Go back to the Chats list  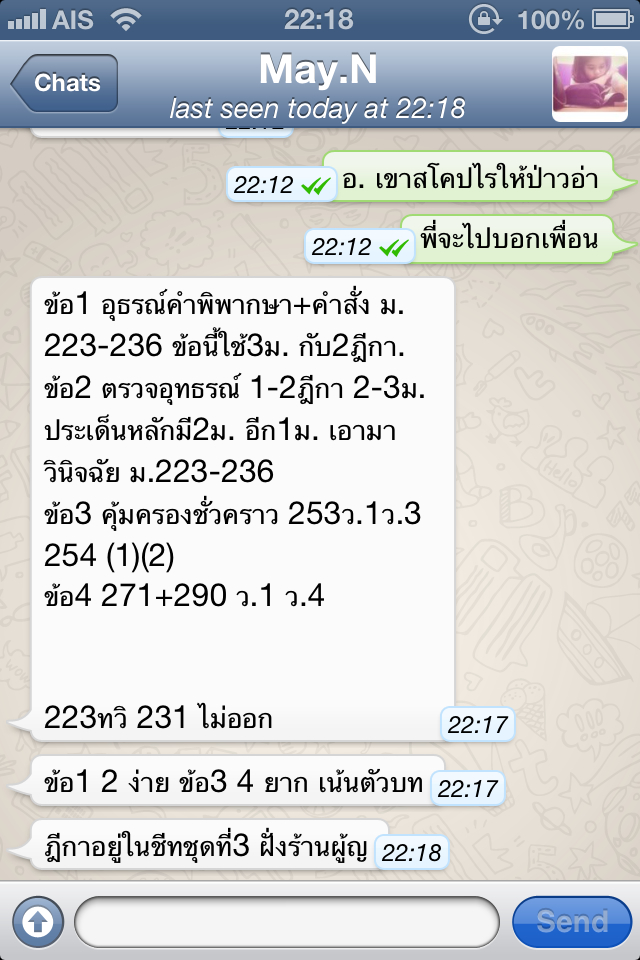click(65, 83)
